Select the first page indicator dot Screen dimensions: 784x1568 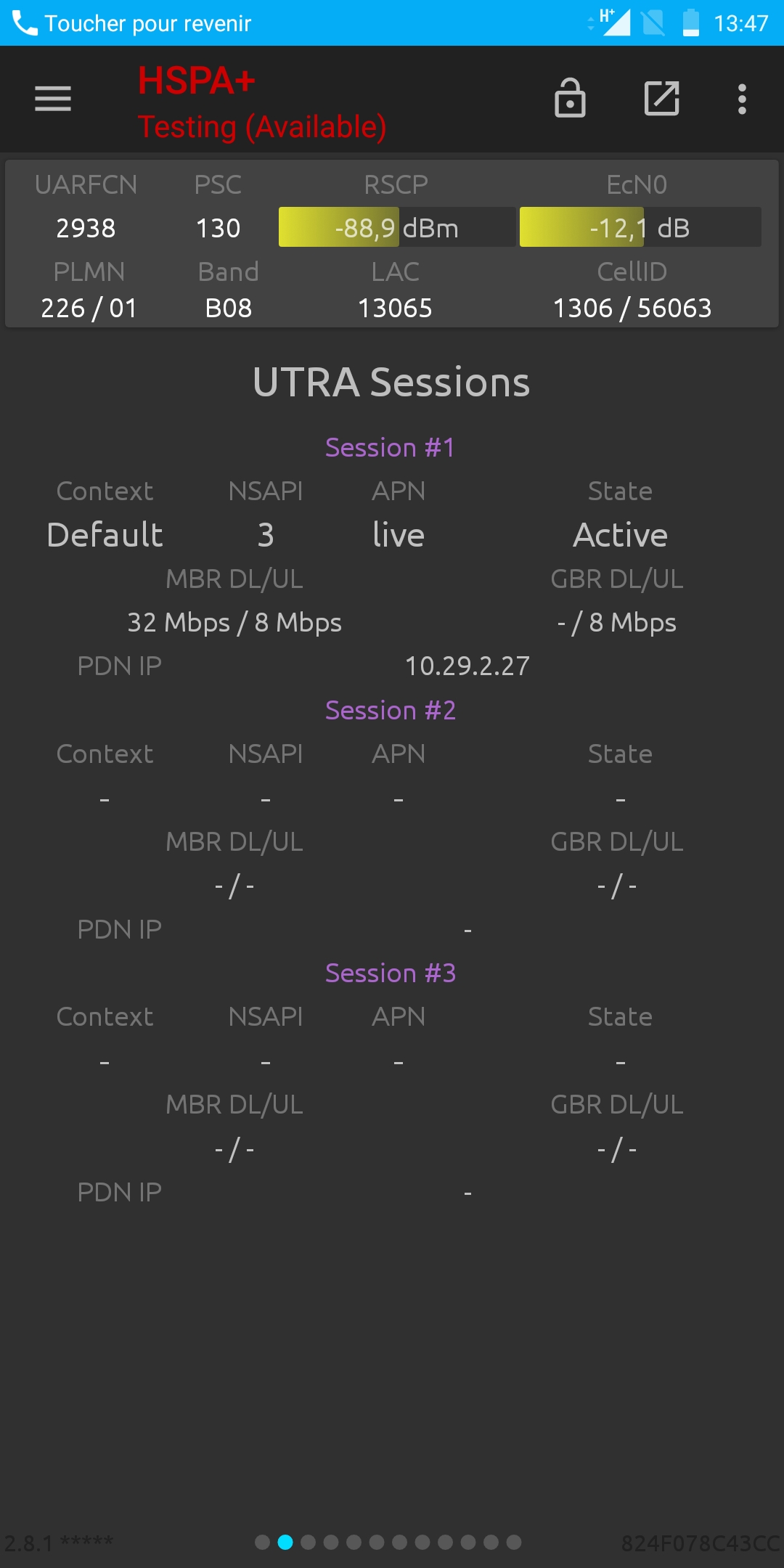(x=263, y=1542)
